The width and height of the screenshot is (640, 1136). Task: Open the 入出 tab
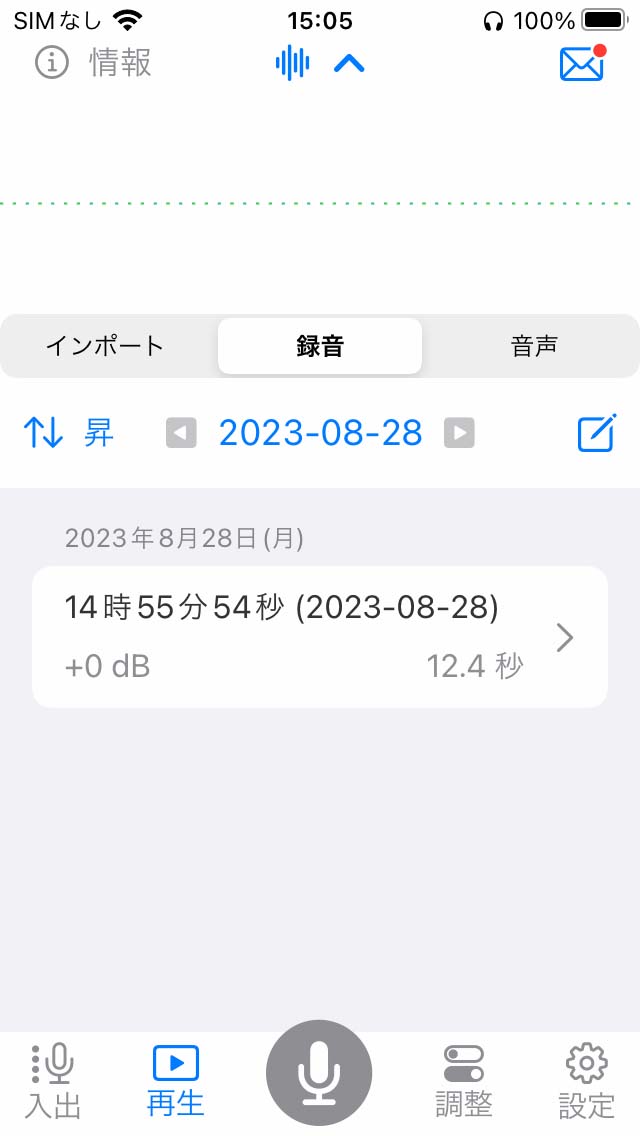click(54, 1082)
